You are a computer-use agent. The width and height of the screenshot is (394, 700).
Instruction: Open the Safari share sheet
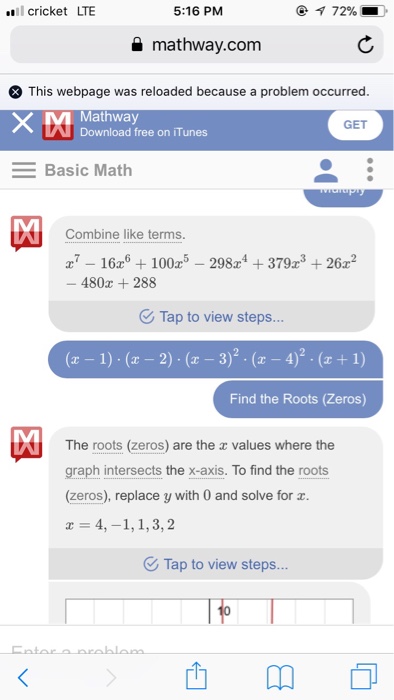pos(196,675)
